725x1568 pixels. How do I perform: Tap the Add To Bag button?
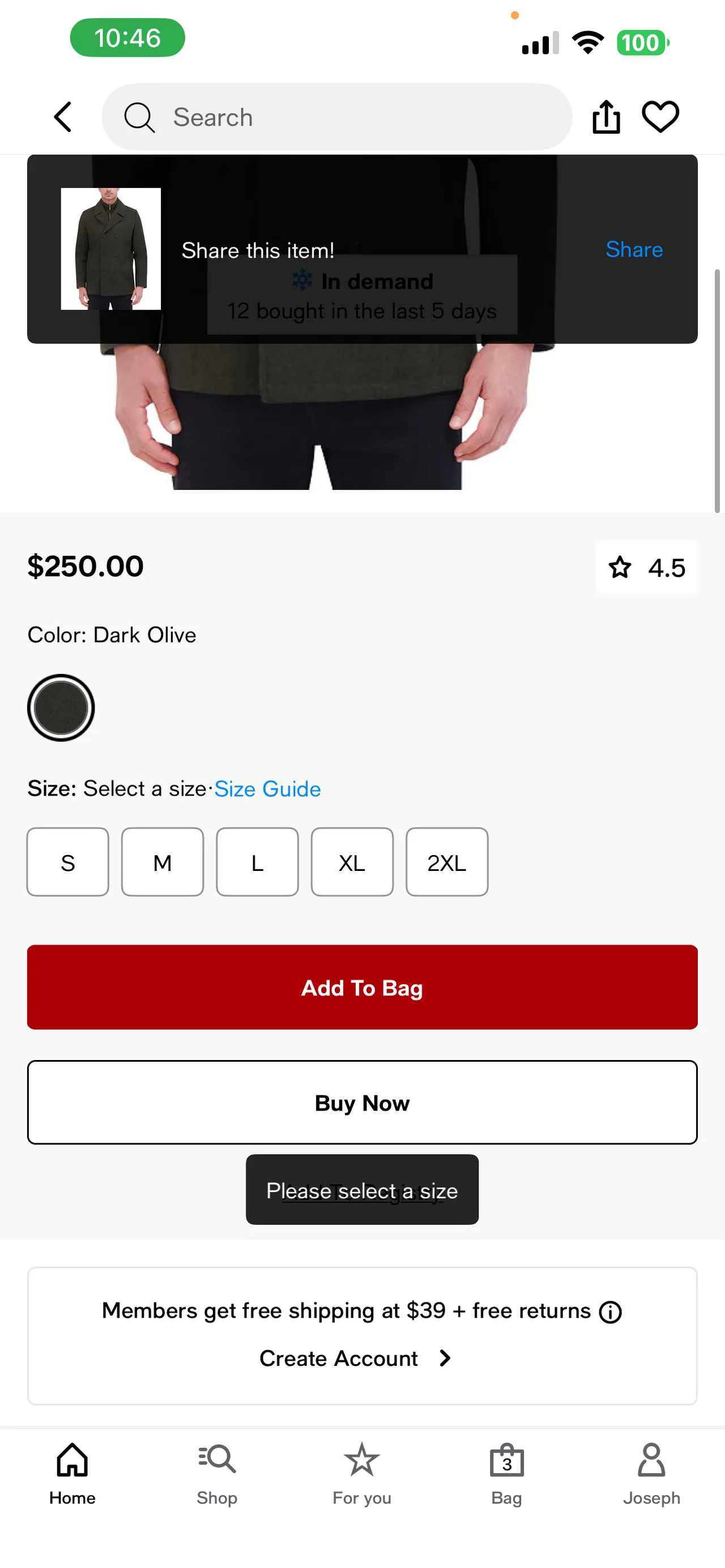[362, 988]
